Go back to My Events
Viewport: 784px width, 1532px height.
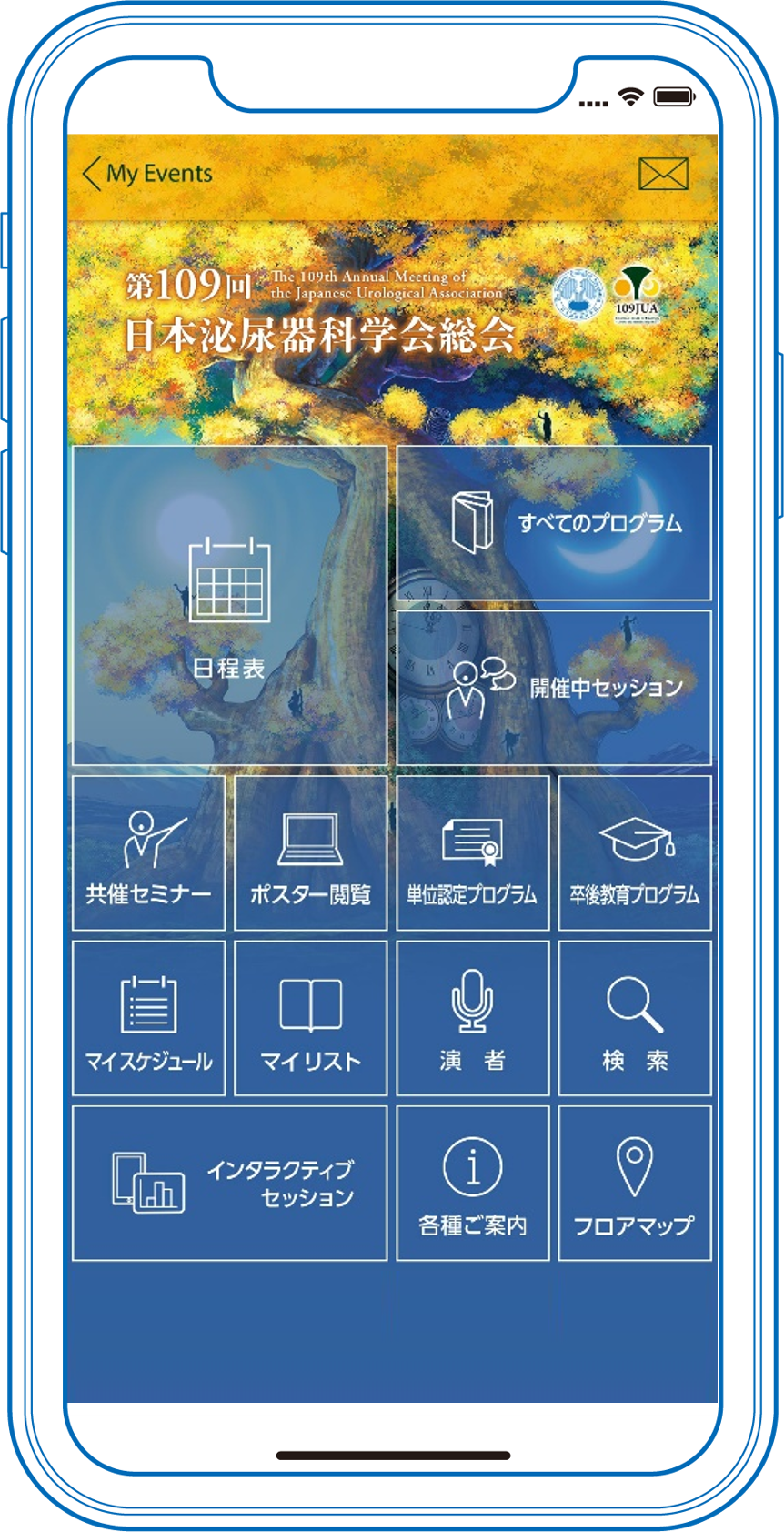pyautogui.click(x=148, y=174)
